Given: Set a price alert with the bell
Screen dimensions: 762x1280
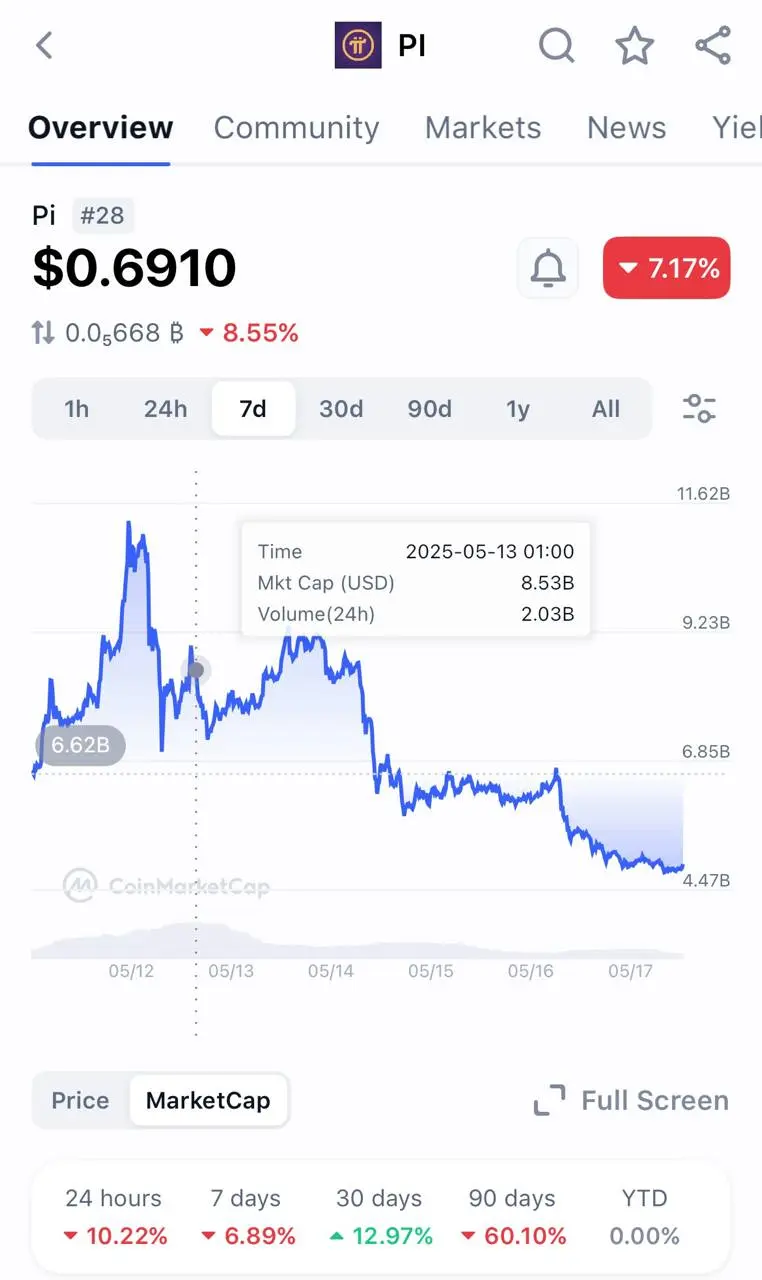Looking at the screenshot, I should (548, 268).
